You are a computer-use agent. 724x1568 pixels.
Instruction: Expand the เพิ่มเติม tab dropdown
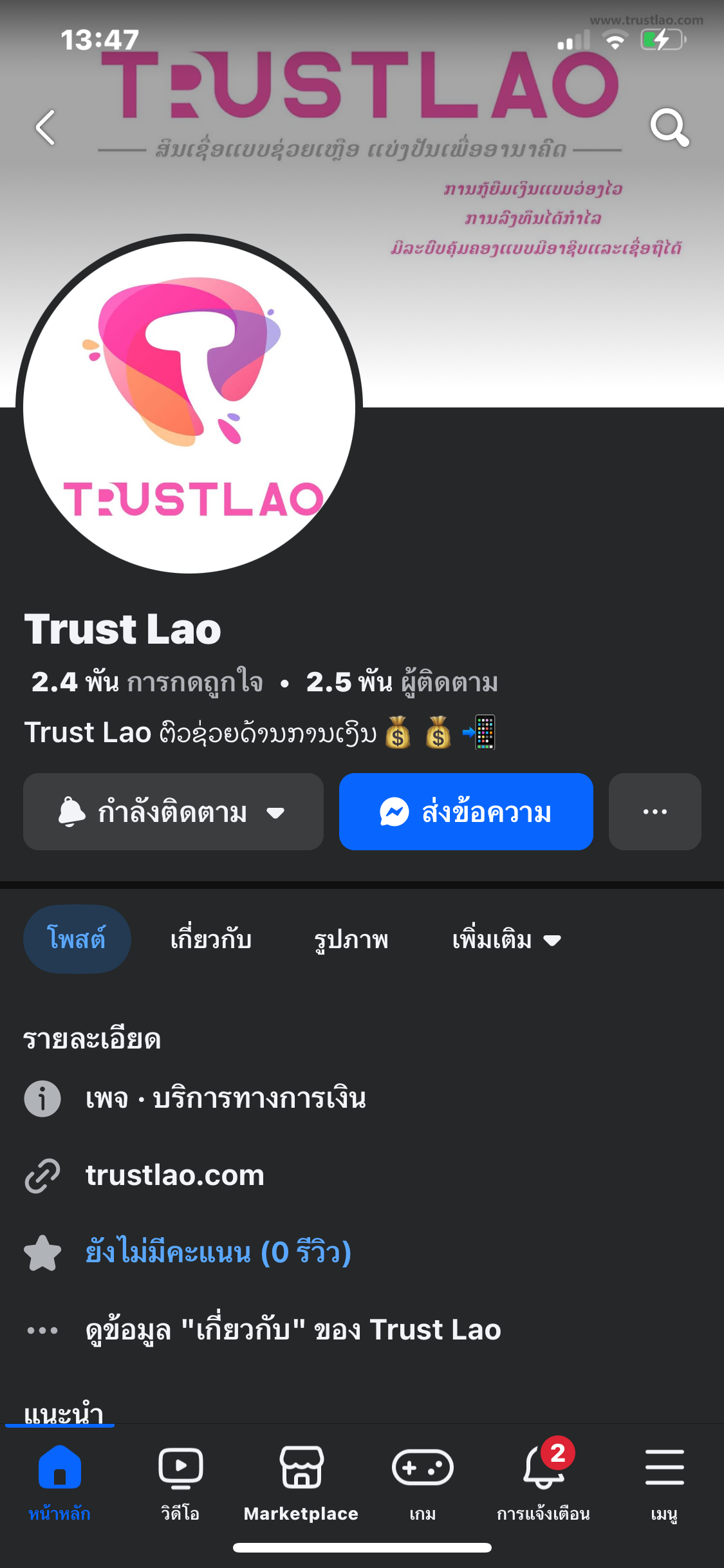pos(506,939)
